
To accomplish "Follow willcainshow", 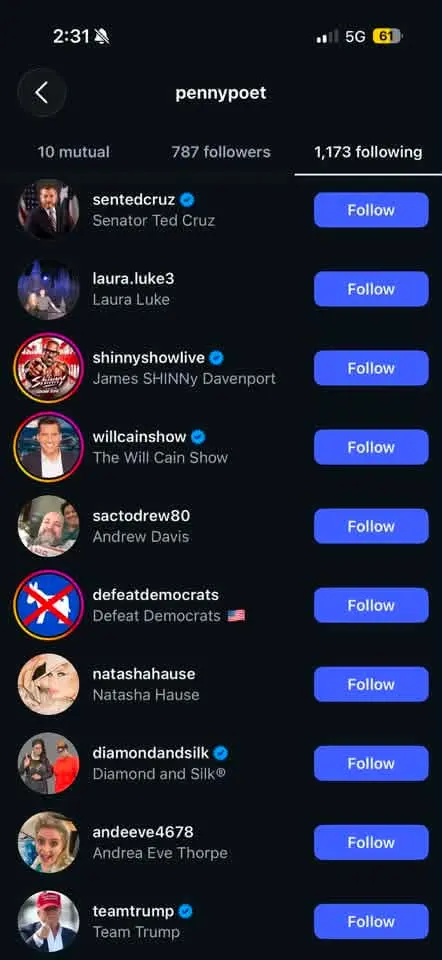I will [371, 447].
